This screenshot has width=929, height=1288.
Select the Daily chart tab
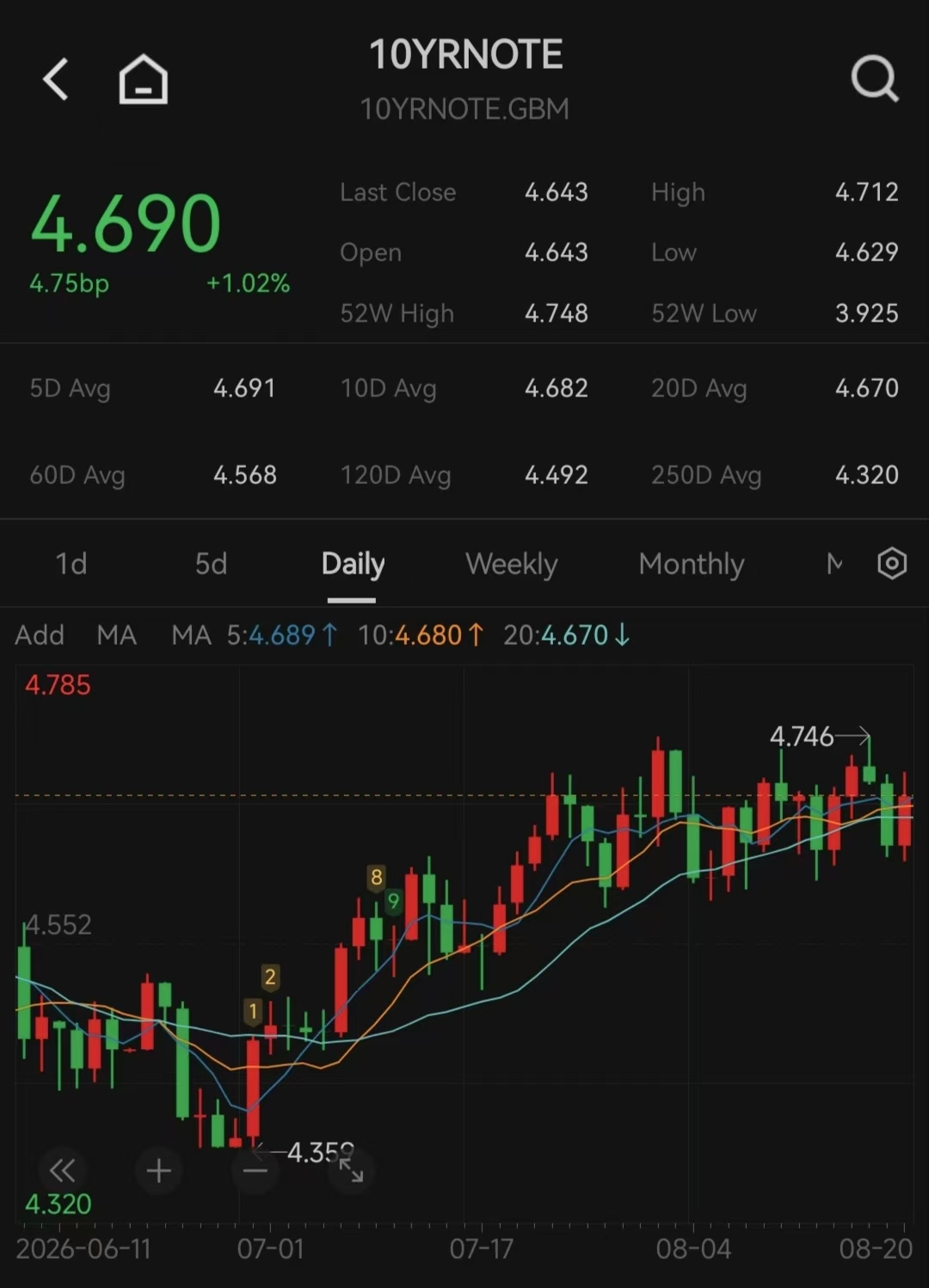click(353, 564)
